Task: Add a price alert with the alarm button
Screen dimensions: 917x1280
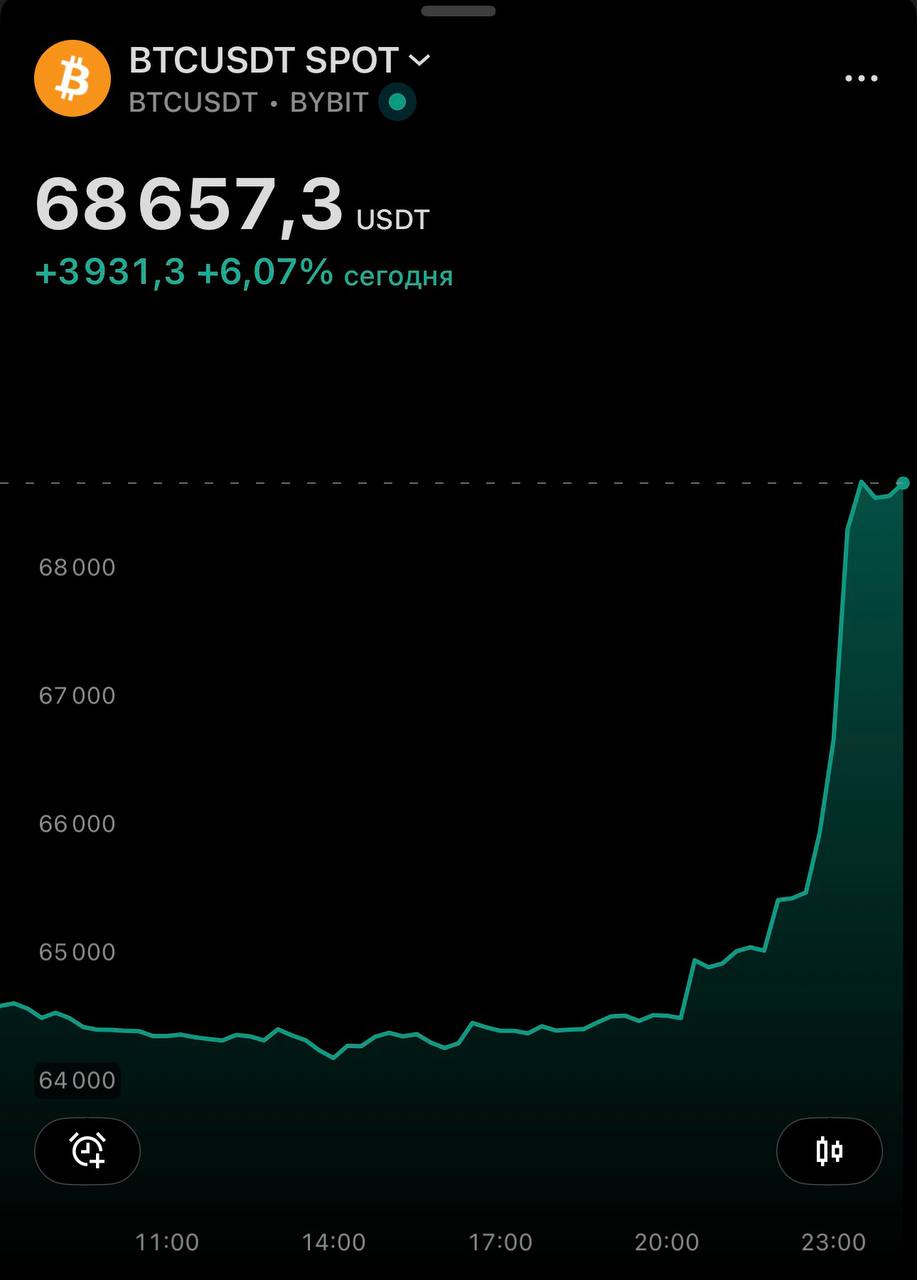Action: click(88, 1151)
